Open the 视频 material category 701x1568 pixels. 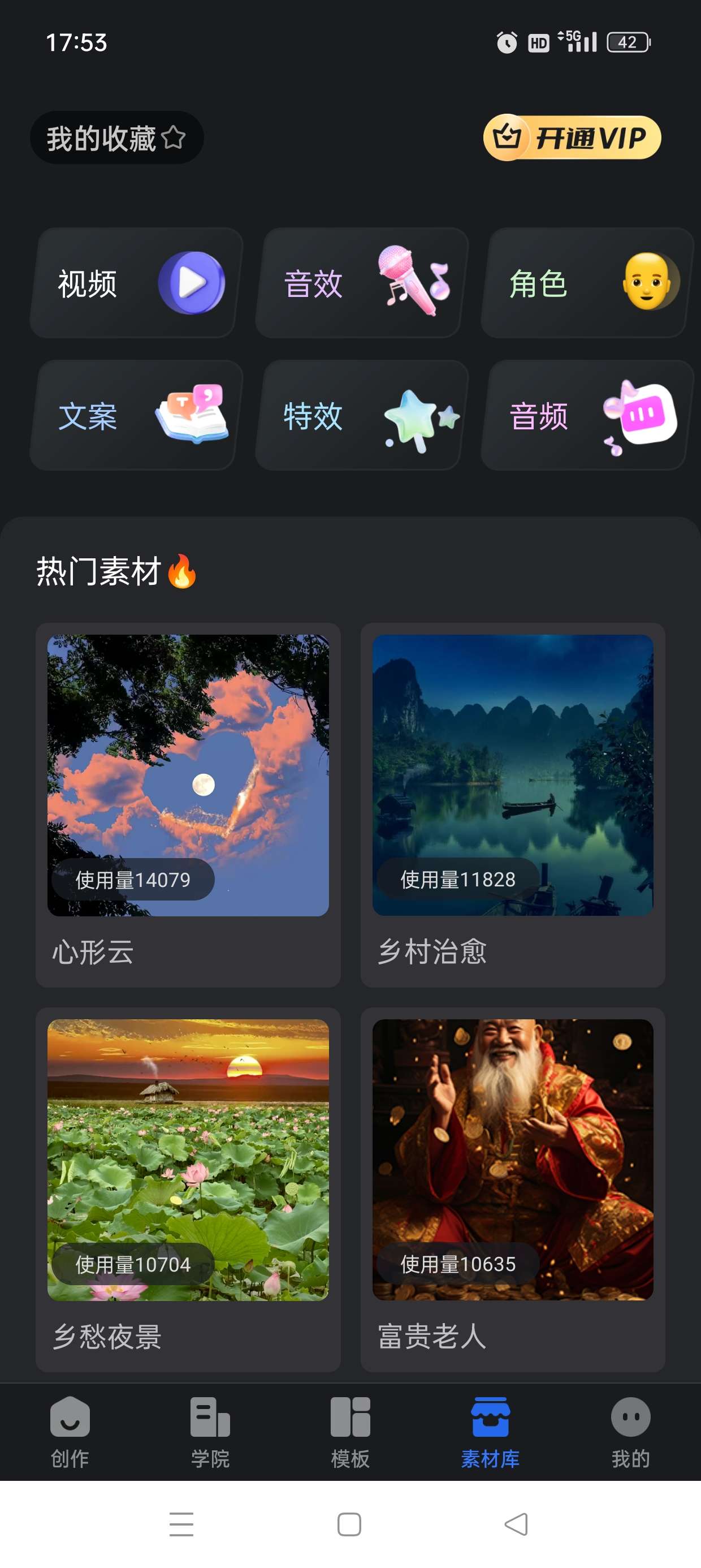pos(136,283)
